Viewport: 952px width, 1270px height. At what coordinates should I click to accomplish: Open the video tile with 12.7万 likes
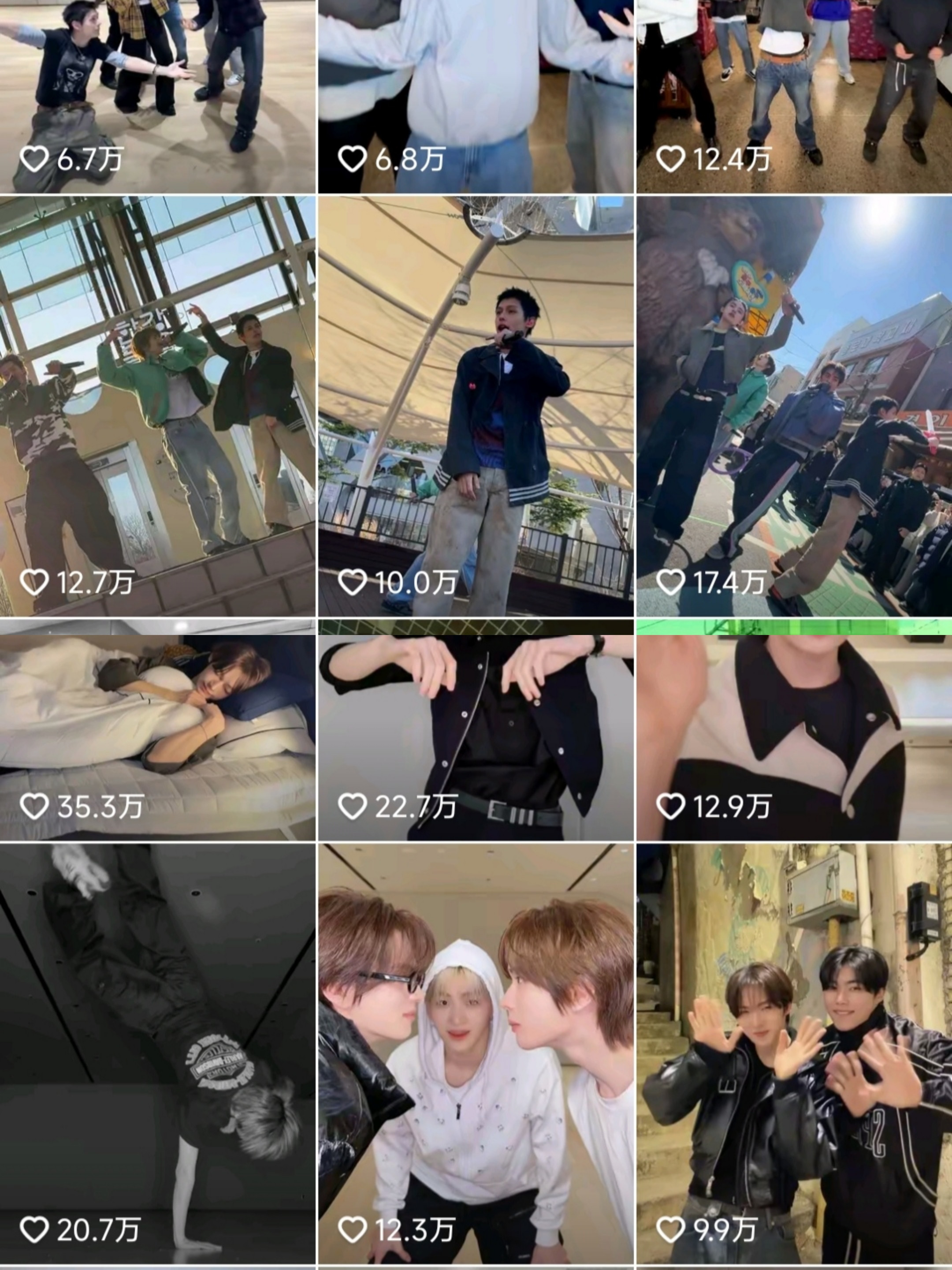[158, 407]
